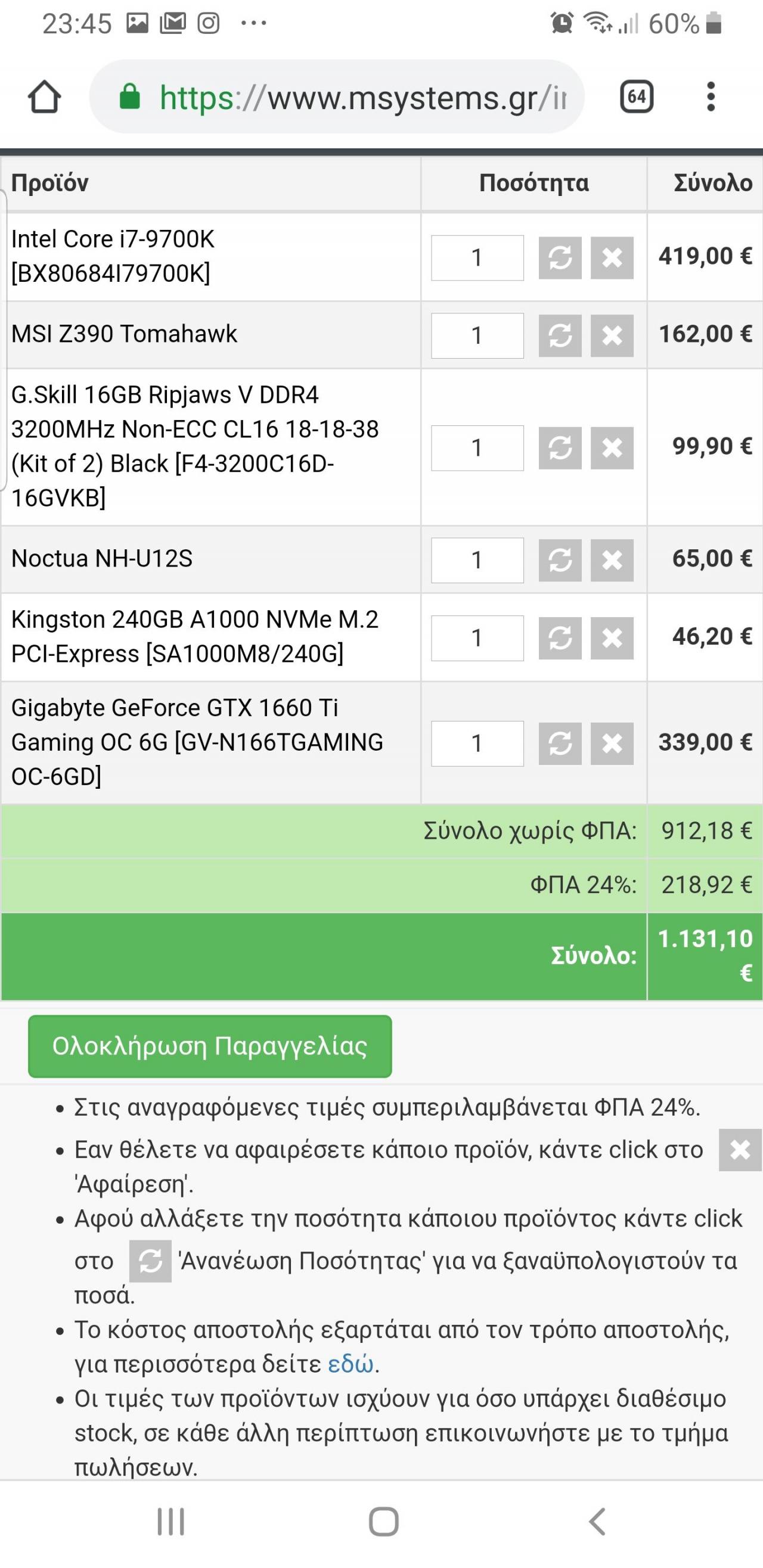Remove the Gigabyte GTX 1660 Ti

612,743
